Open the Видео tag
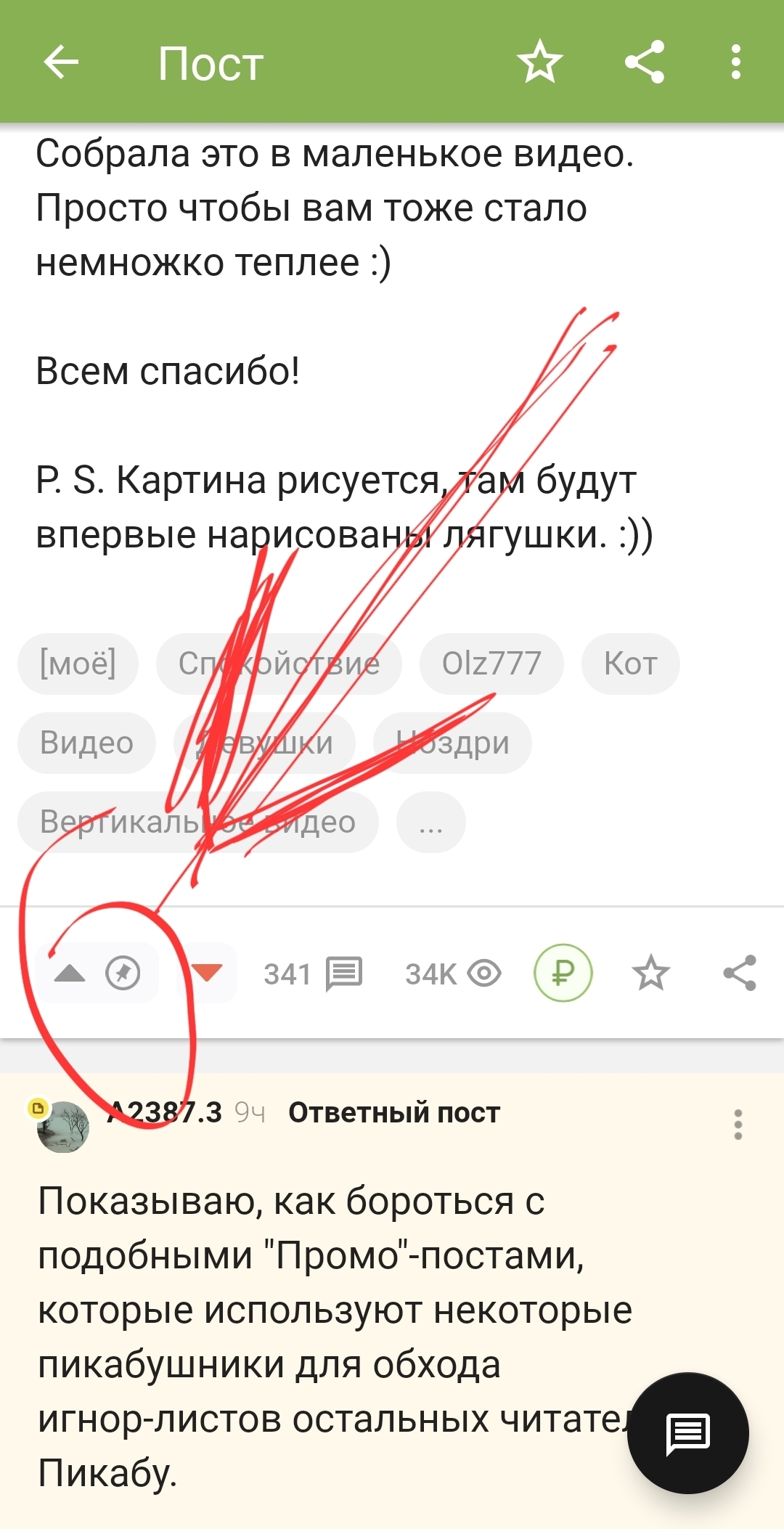784x1529 pixels. (86, 743)
